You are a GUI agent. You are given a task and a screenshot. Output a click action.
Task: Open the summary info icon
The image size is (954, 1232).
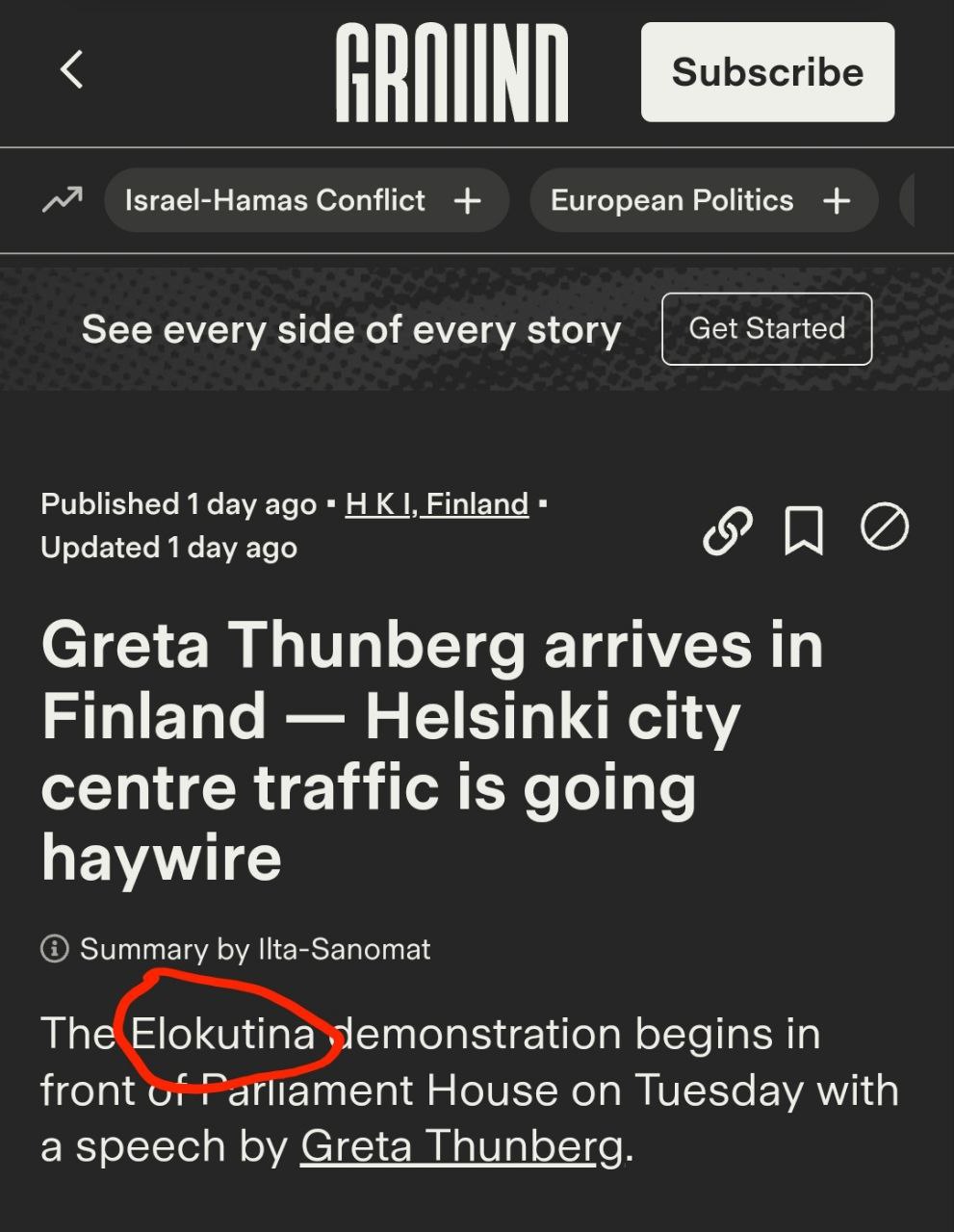(55, 949)
